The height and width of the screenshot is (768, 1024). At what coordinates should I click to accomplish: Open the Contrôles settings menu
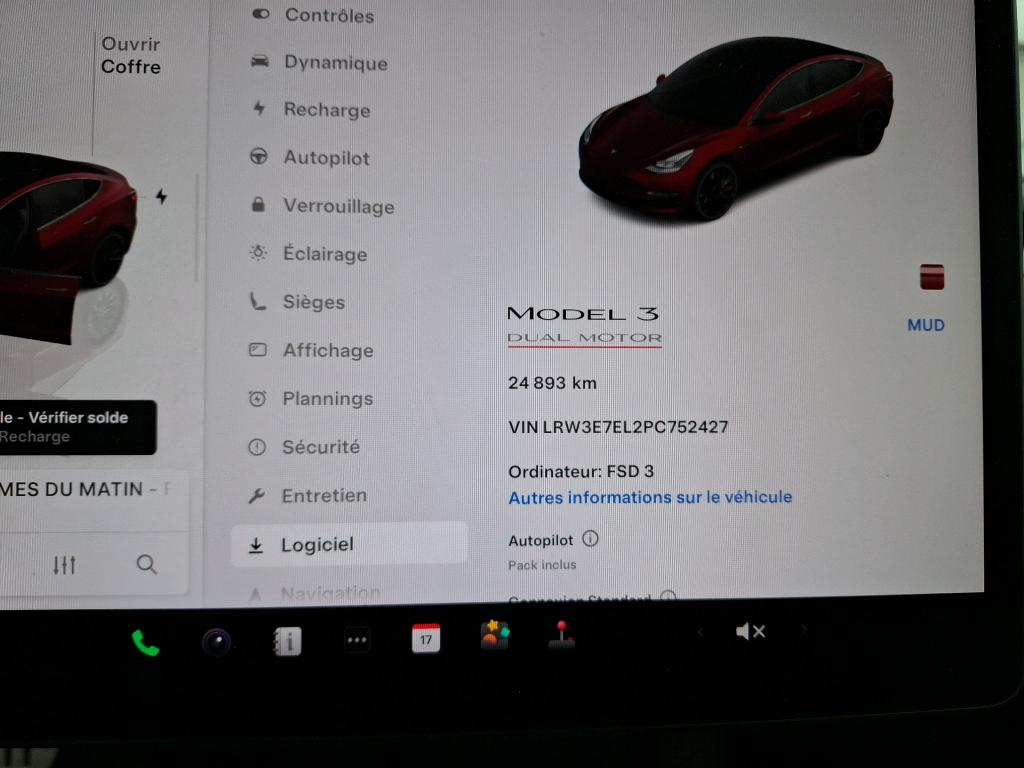(x=328, y=15)
